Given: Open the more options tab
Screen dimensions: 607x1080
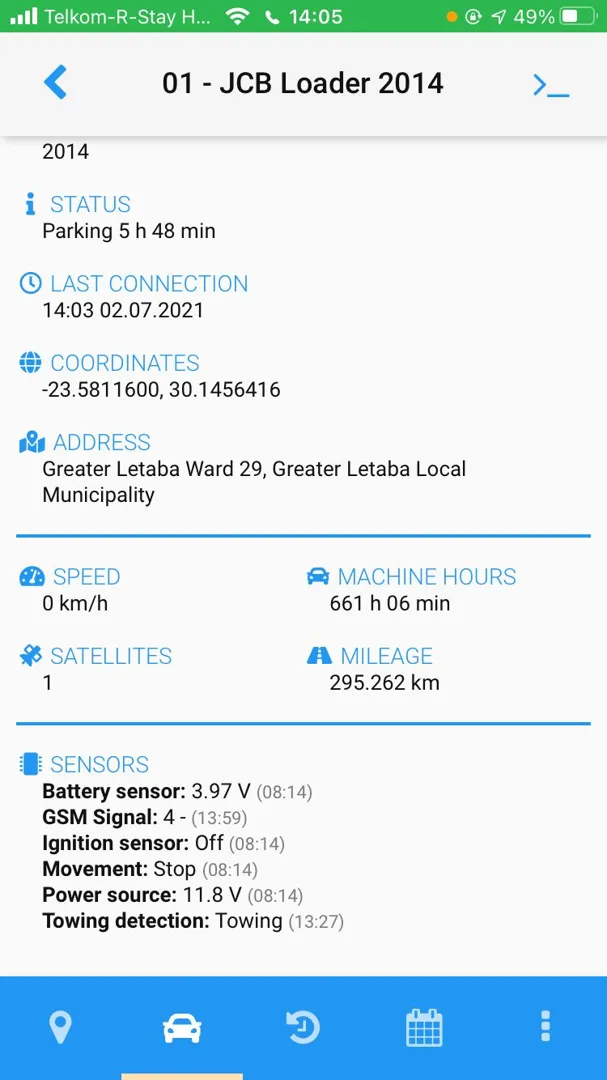Looking at the screenshot, I should pos(545,1027).
